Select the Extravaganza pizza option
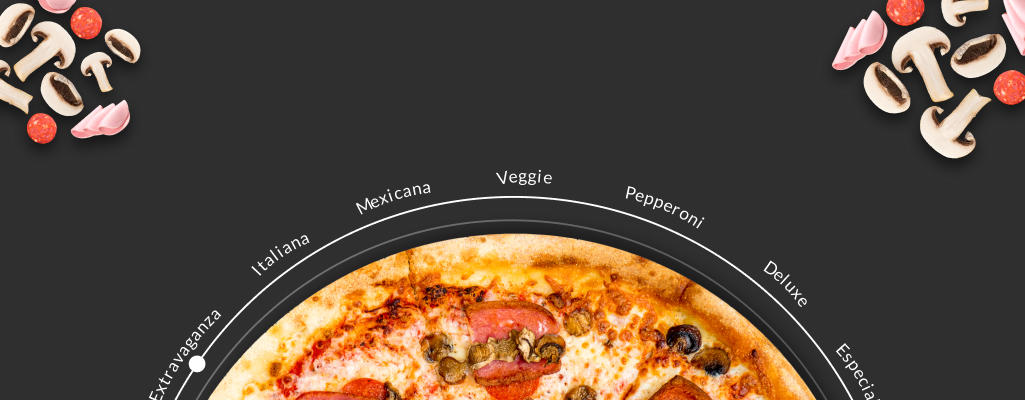 click(185, 354)
